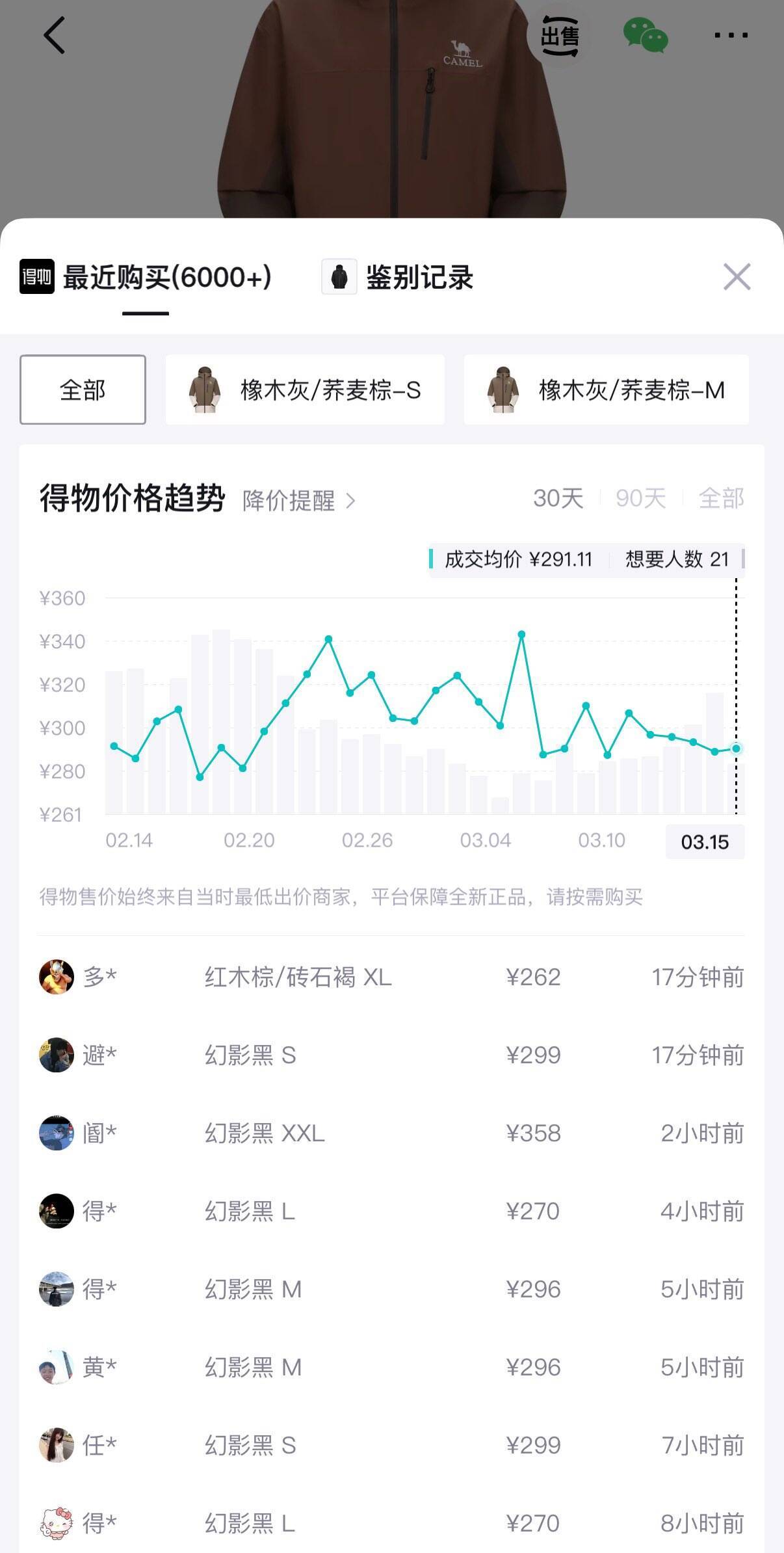Tap the black jacket icon next to 鉴别记录
The width and height of the screenshot is (784, 1553).
[340, 276]
